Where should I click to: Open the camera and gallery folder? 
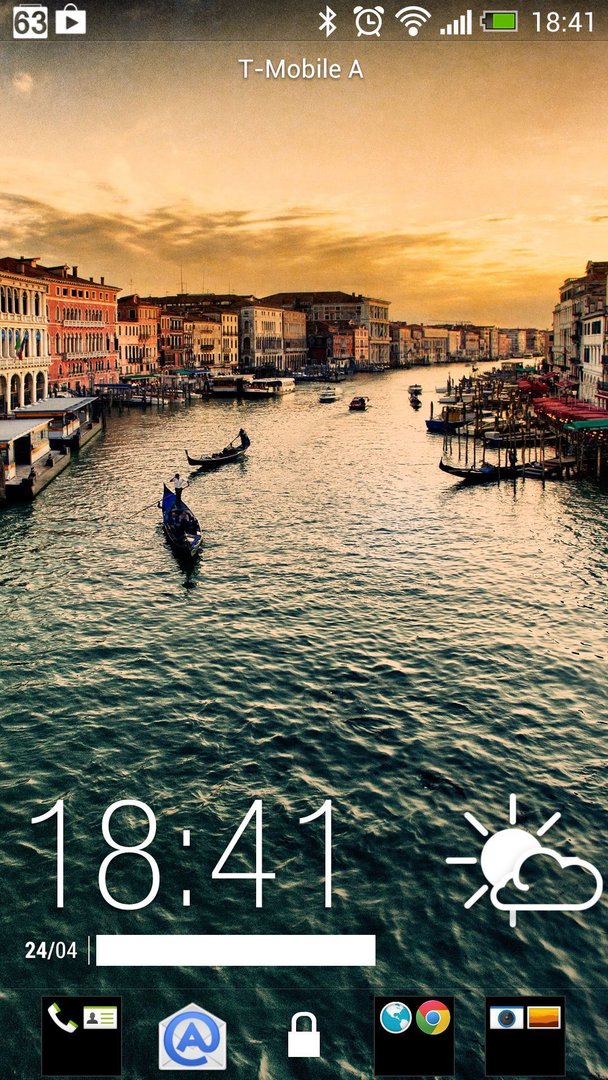(525, 1036)
